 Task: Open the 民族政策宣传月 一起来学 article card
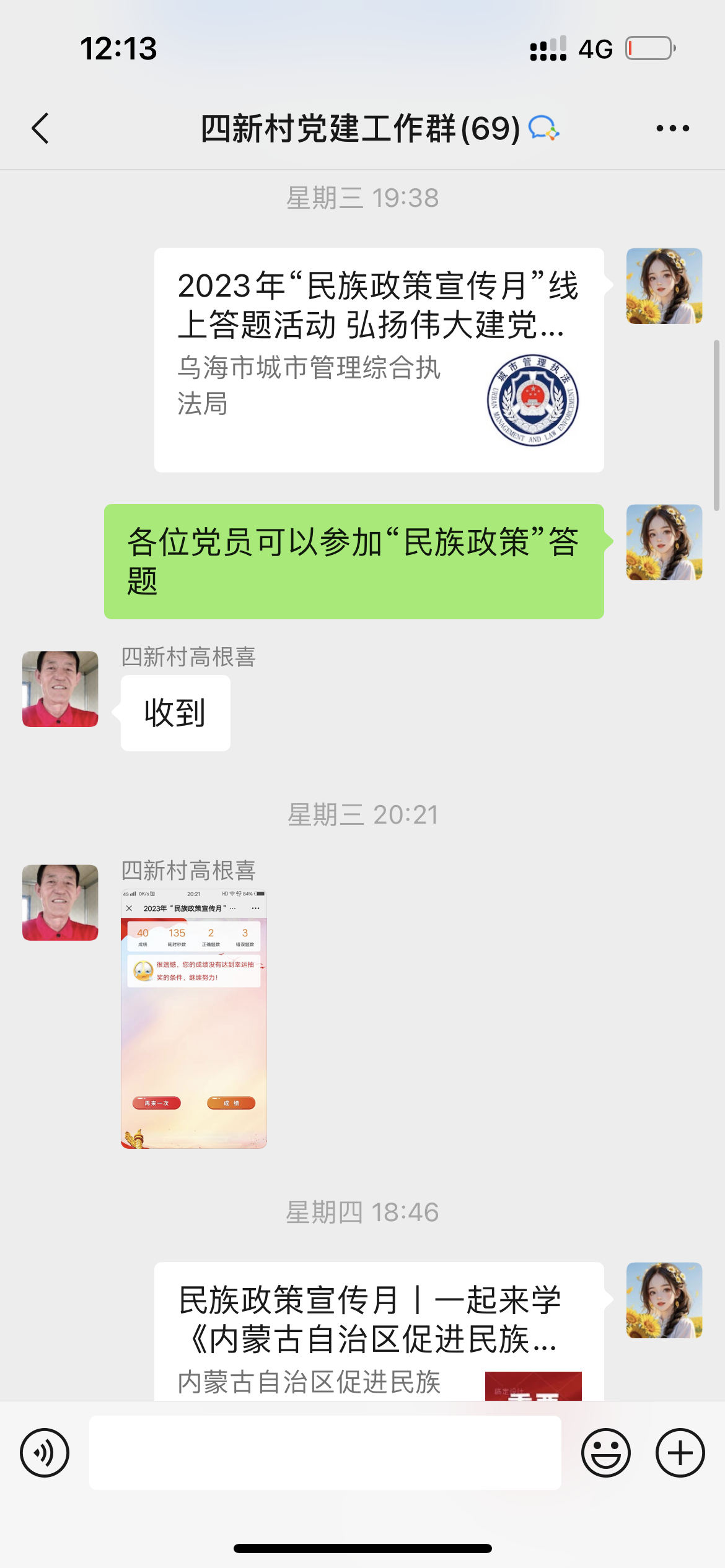379,1331
